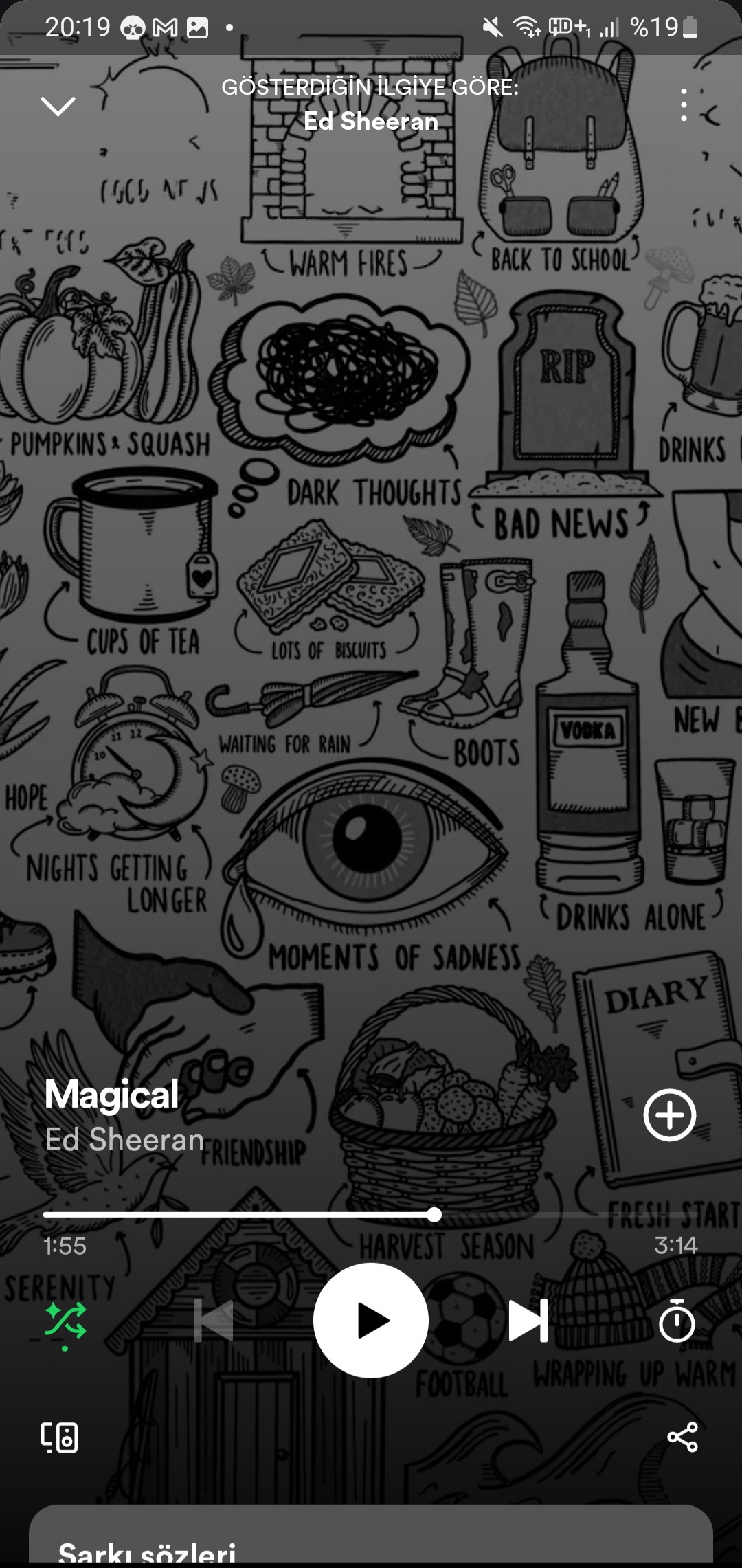Viewport: 742px width, 1568px height.
Task: Open the sleep timer
Action: click(x=677, y=1320)
